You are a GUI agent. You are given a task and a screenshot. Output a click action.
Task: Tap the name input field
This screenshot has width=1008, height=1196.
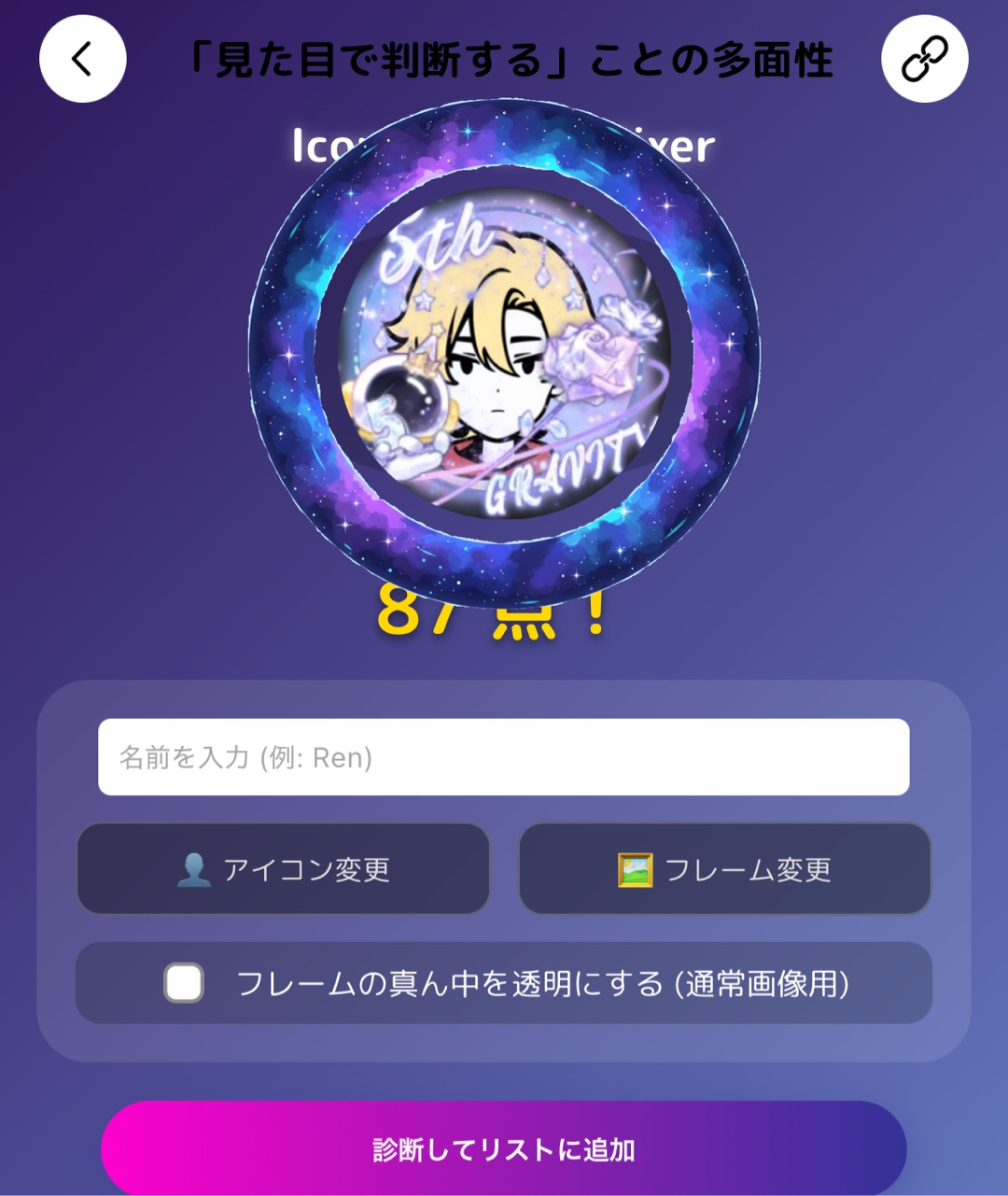point(504,757)
